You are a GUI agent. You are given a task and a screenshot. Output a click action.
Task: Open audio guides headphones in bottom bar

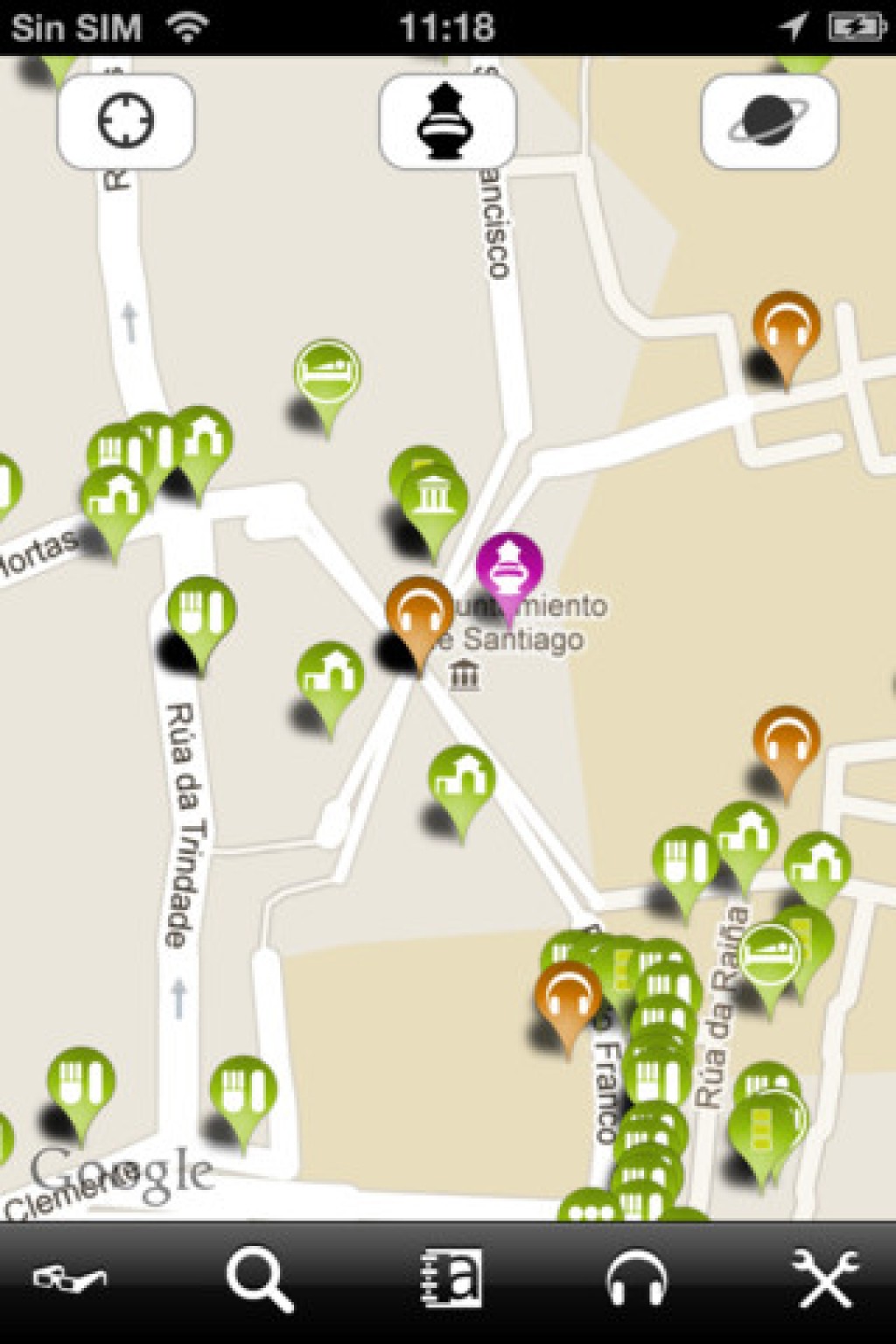tap(637, 1280)
